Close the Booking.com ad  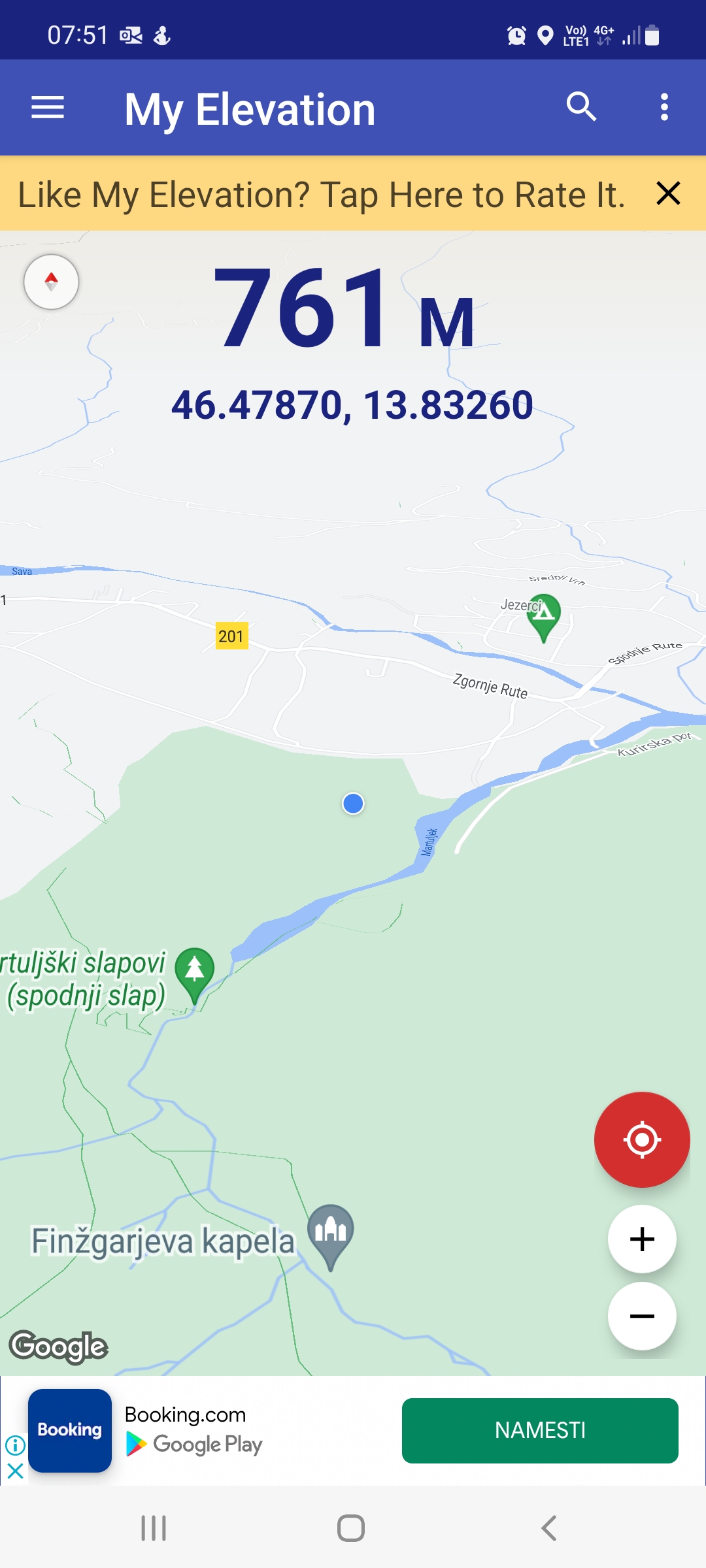[x=15, y=1471]
